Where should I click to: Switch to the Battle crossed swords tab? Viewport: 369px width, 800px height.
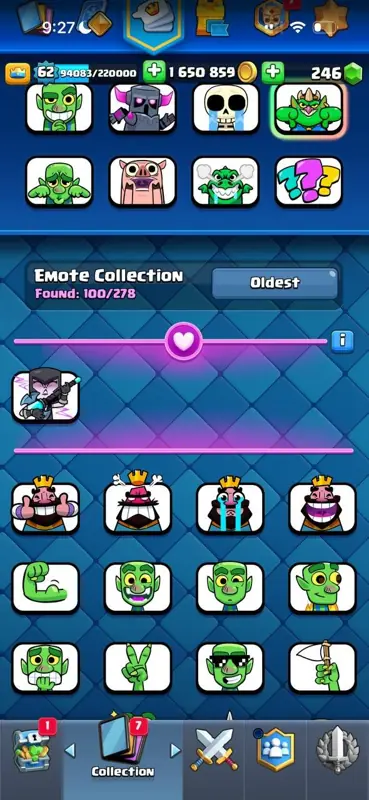pos(213,749)
